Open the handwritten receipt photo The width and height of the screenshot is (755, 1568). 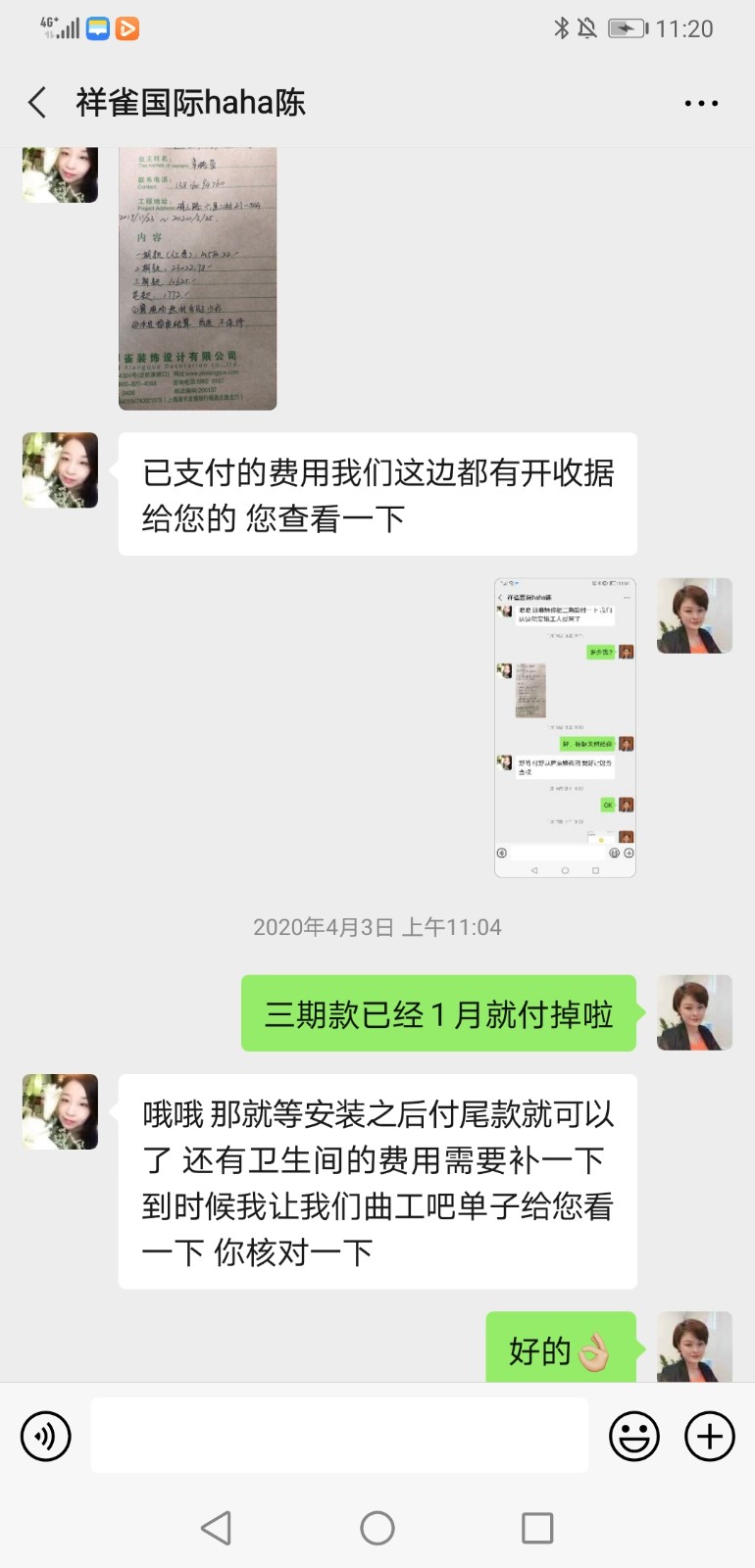click(197, 279)
